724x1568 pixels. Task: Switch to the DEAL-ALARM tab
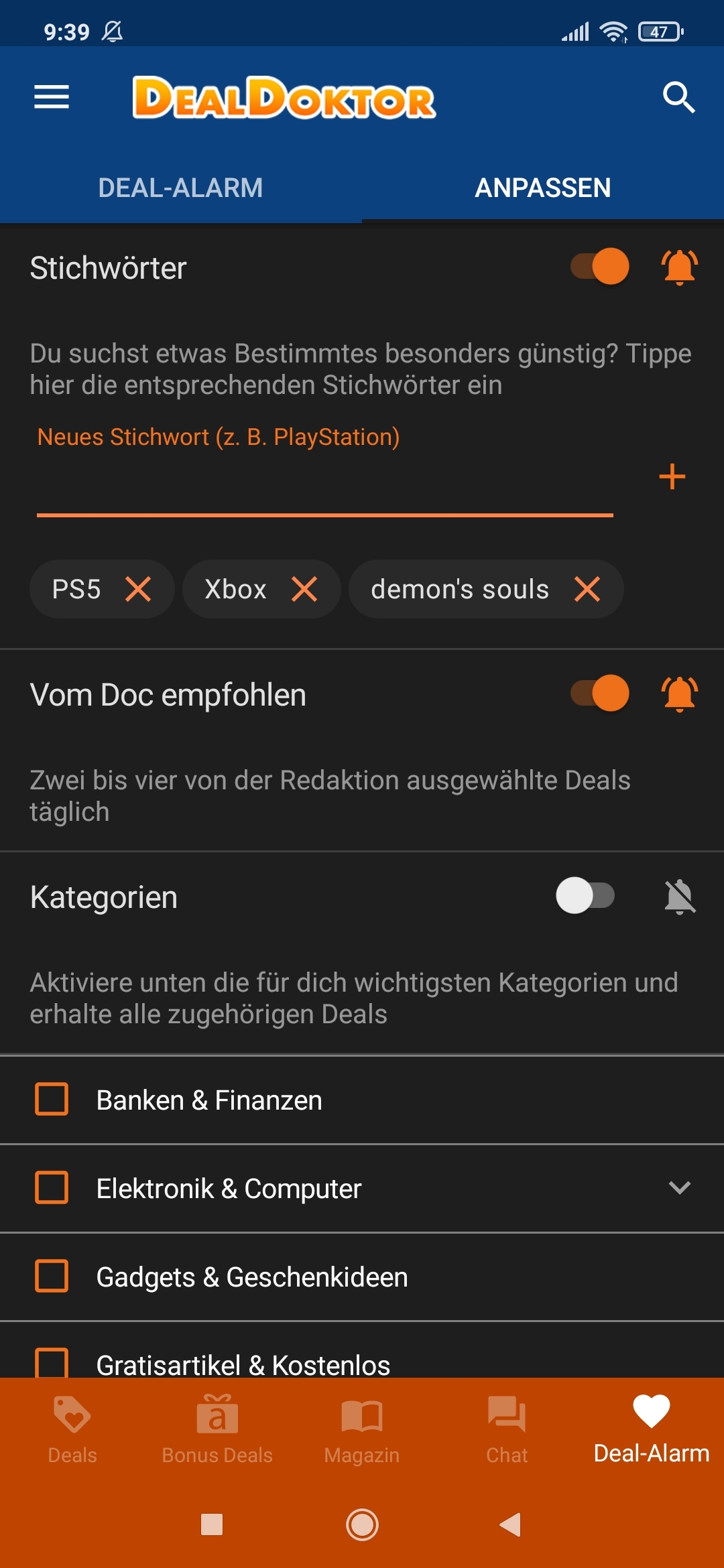point(180,188)
